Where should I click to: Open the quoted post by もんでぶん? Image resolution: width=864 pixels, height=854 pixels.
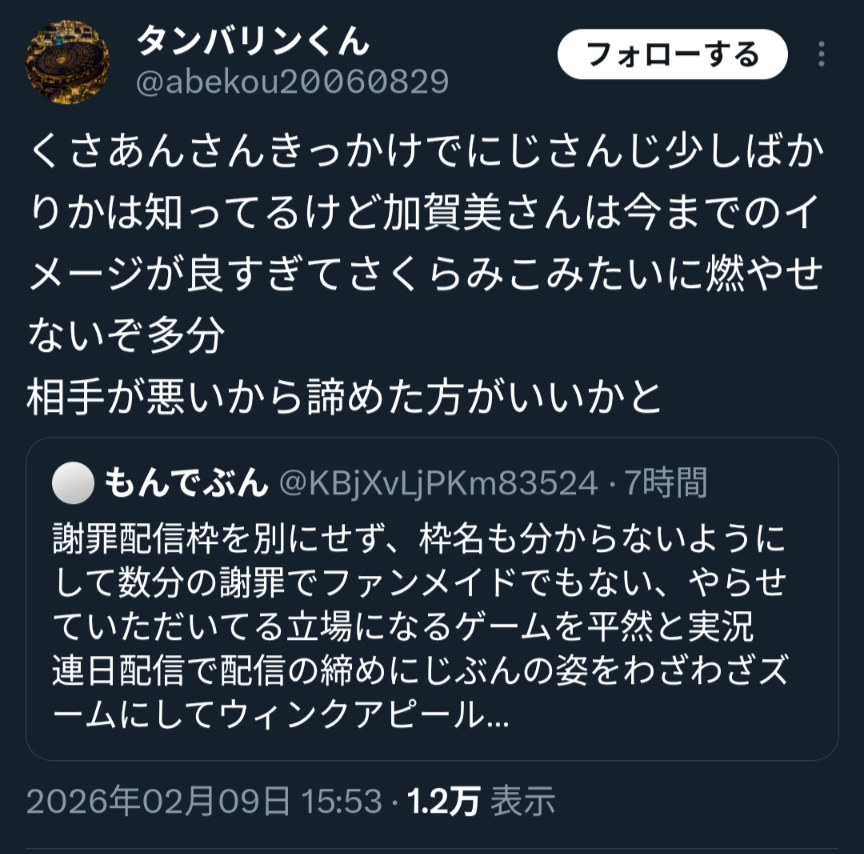(x=432, y=599)
